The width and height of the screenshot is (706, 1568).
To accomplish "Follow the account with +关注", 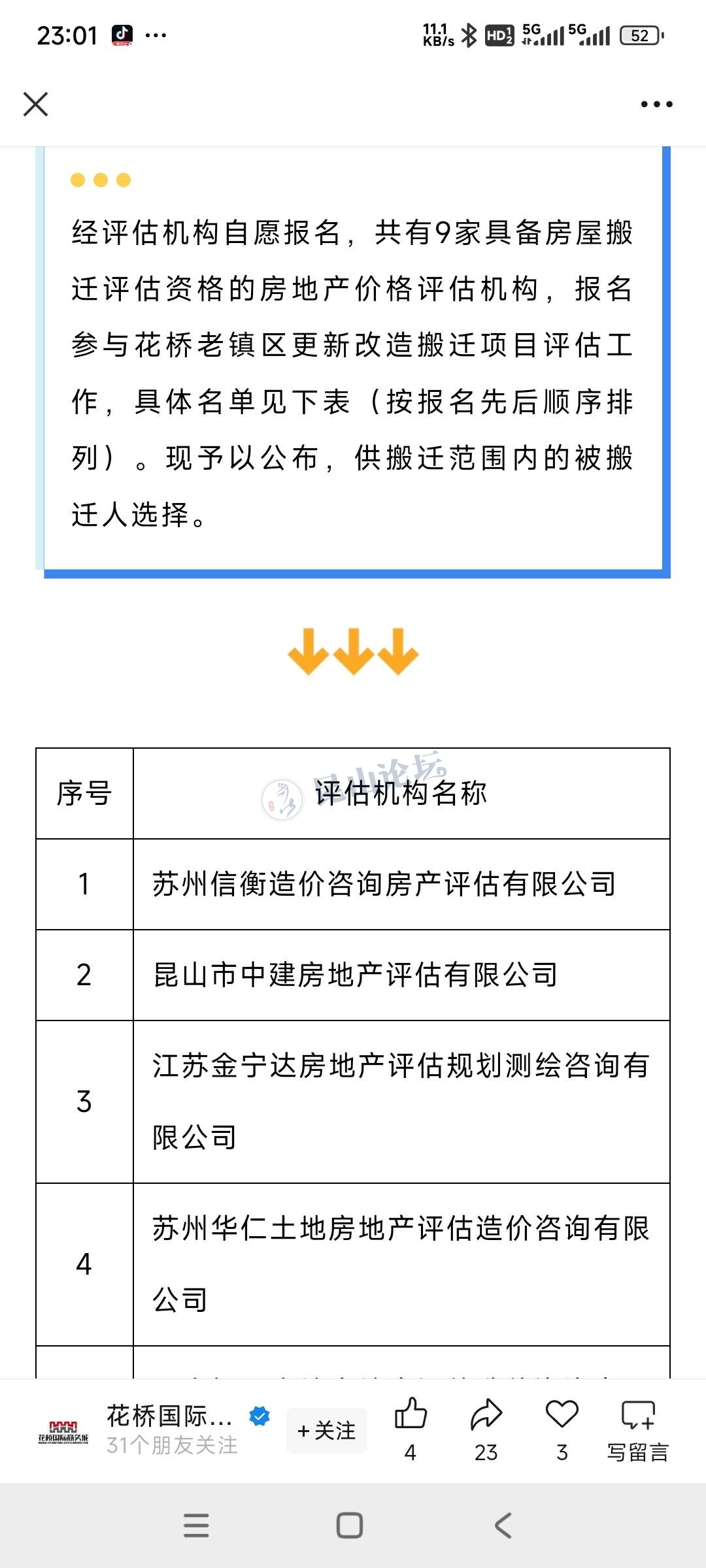I will click(x=326, y=1430).
